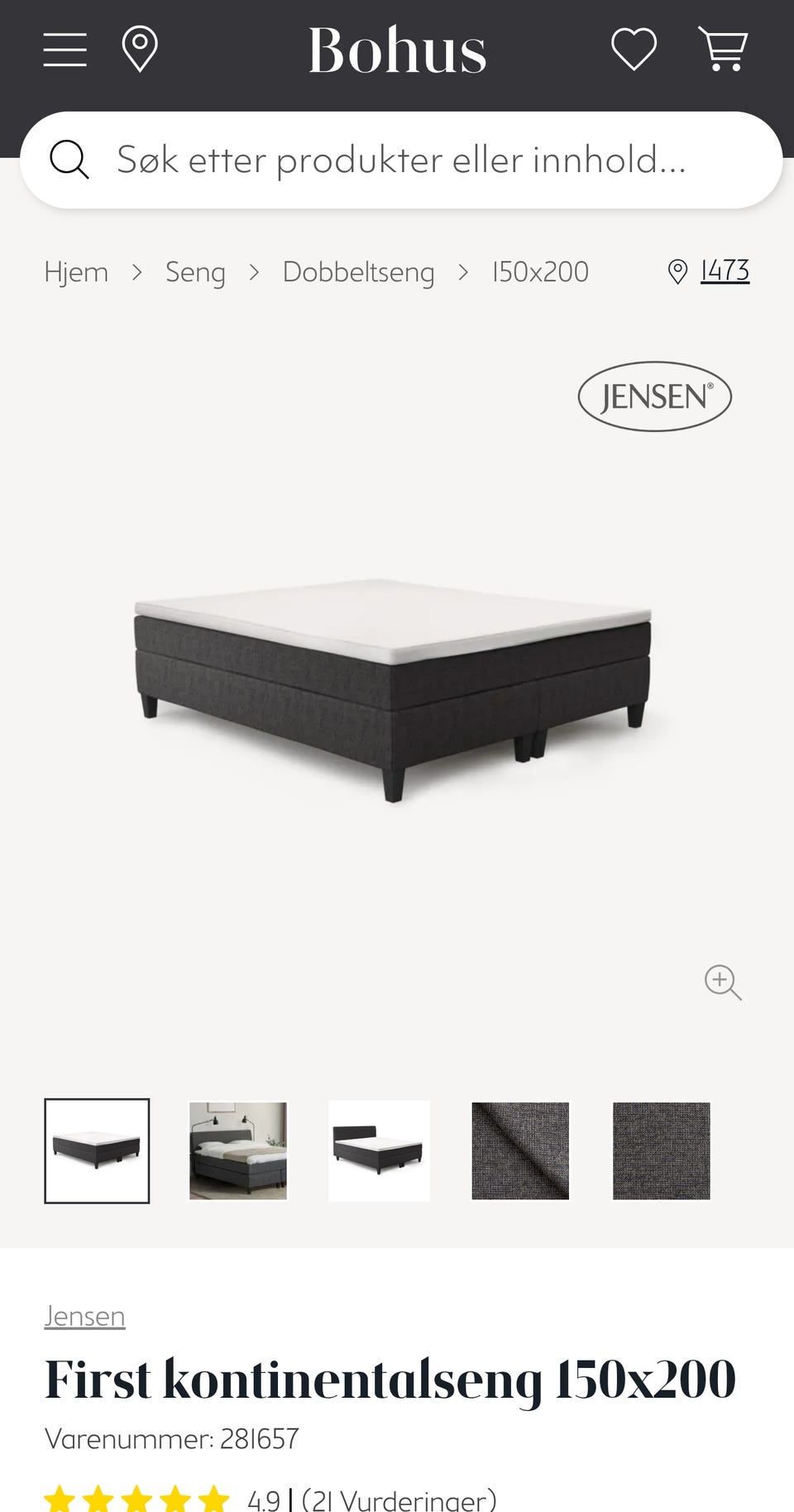Open the Dobbeltseng breadcrumb
The width and height of the screenshot is (794, 1512).
358,271
